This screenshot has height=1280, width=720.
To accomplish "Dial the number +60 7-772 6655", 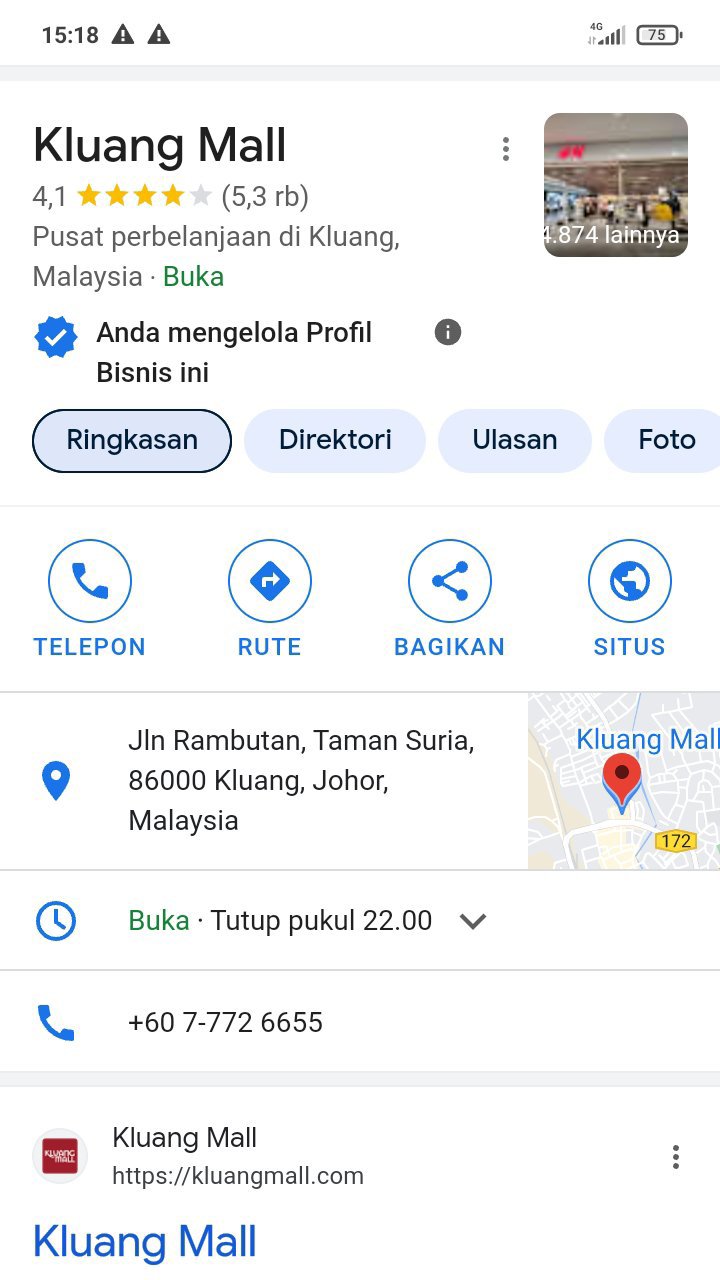I will 225,1022.
